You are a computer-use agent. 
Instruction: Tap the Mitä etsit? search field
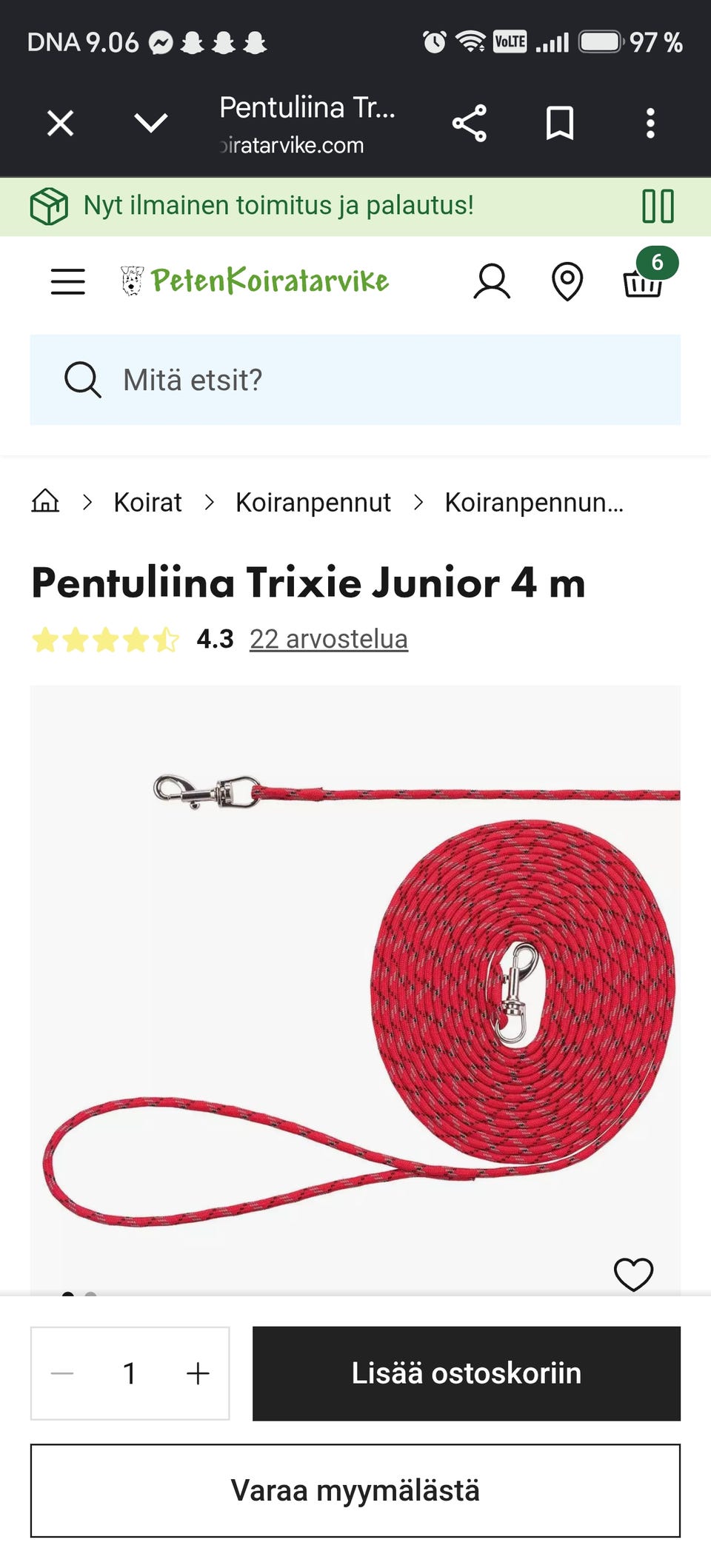[355, 380]
